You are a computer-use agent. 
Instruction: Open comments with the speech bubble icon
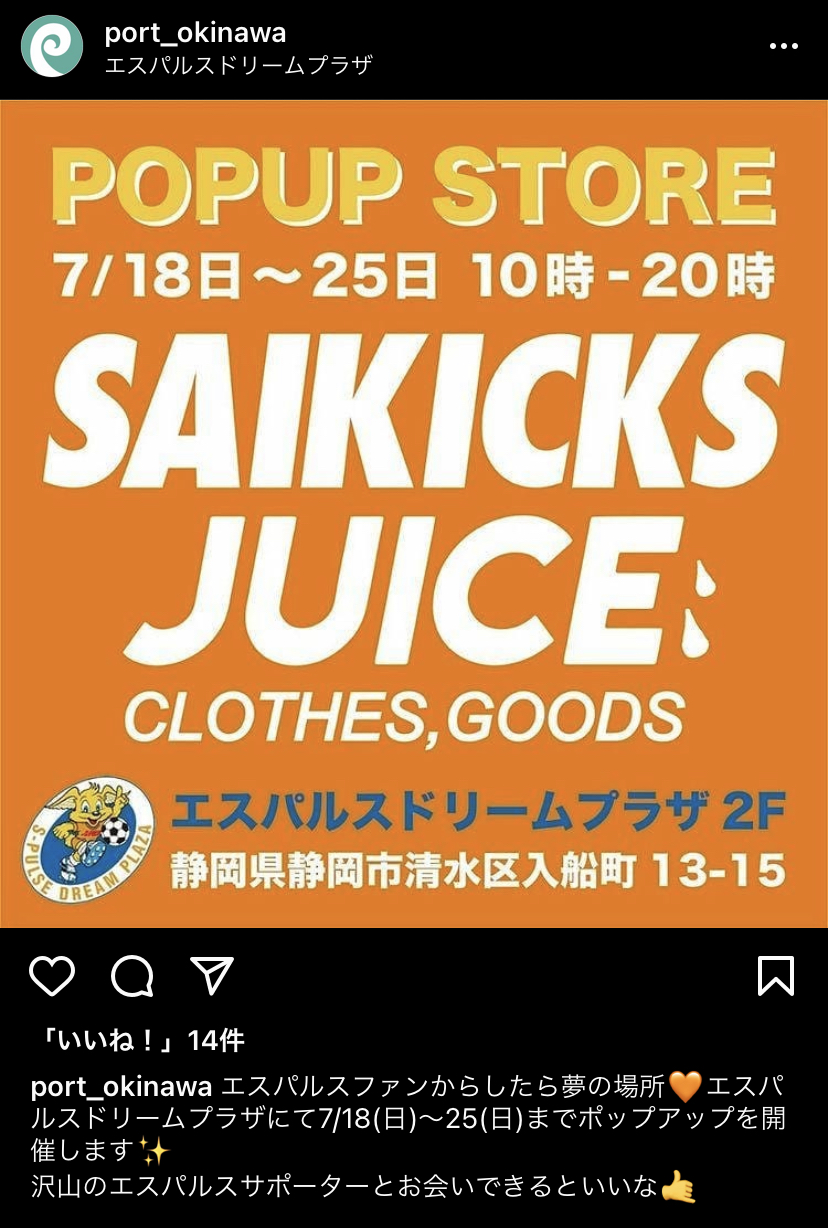(x=132, y=976)
